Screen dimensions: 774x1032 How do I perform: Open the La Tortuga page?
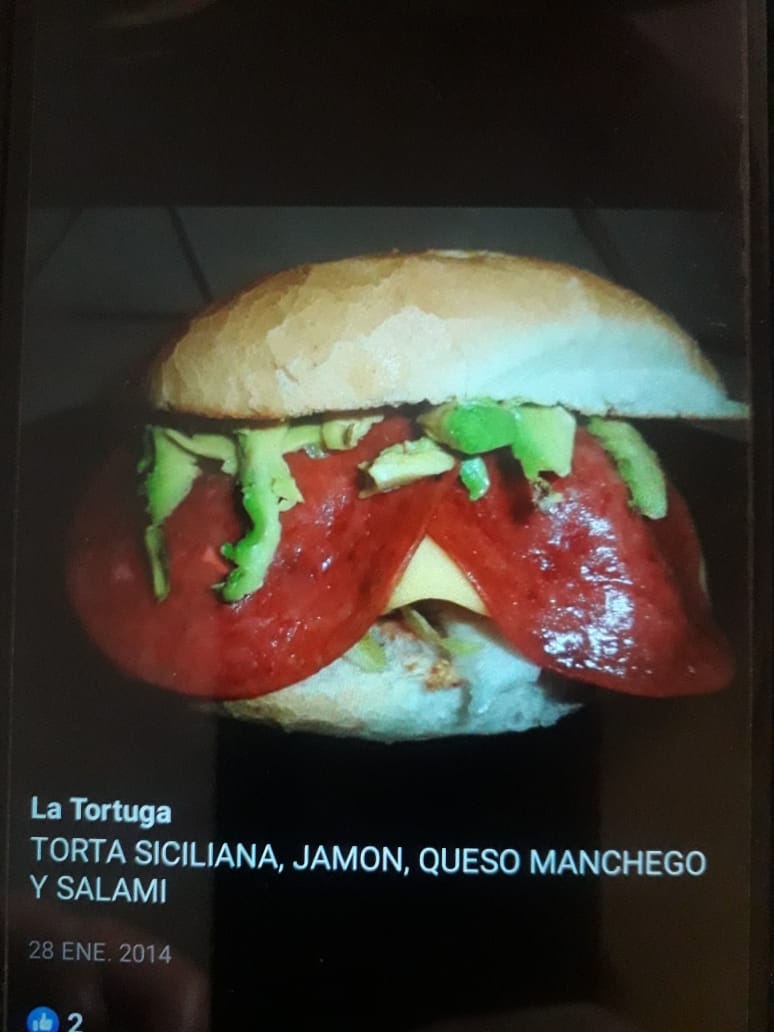pos(100,811)
